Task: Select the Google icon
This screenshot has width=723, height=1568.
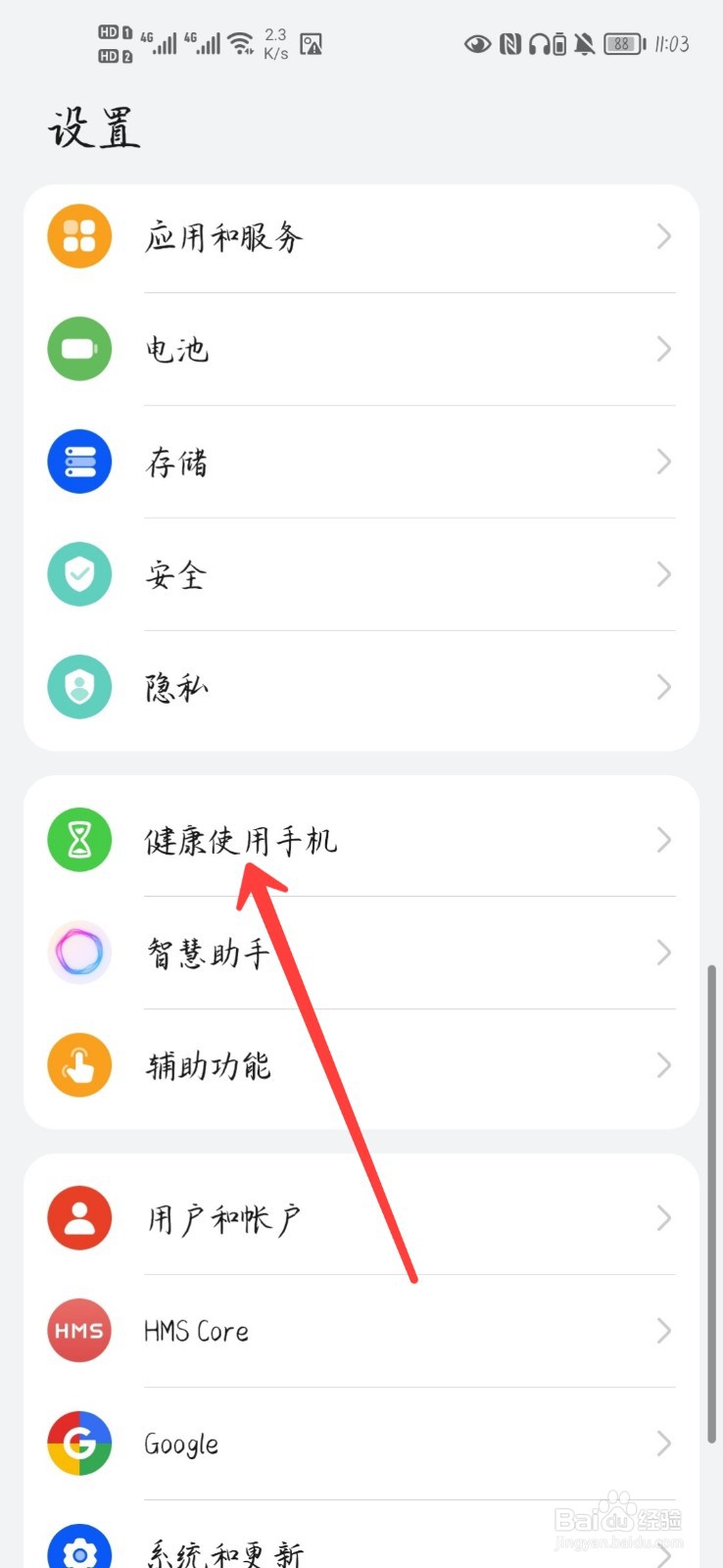Action: pos(79,1443)
